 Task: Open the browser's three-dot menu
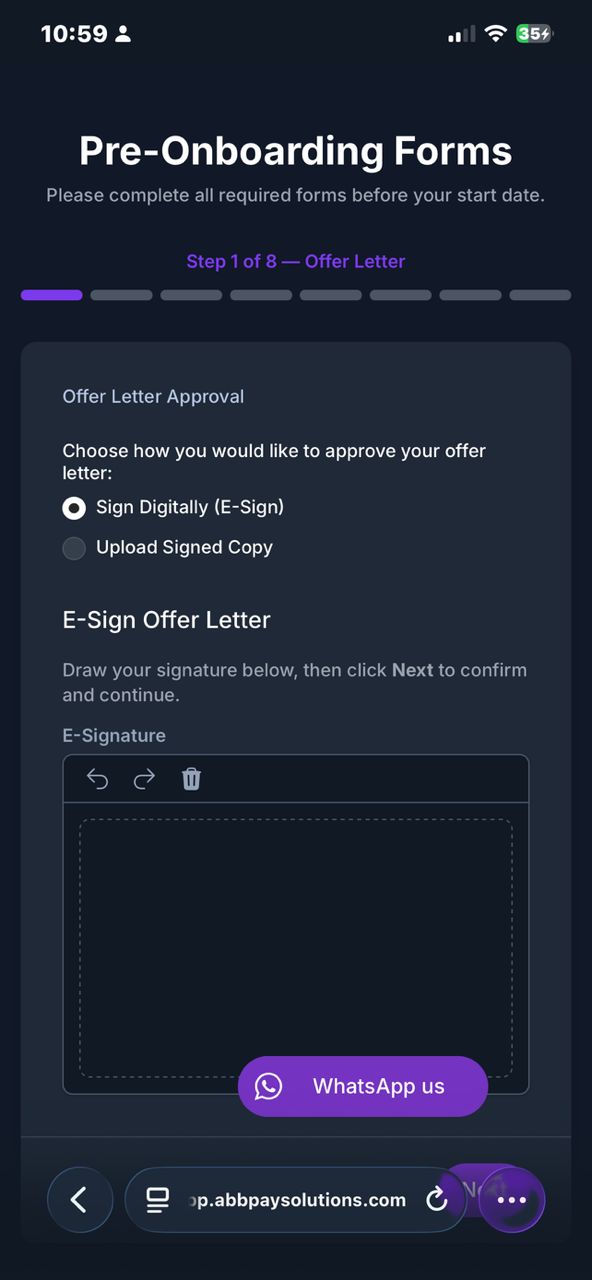(511, 1200)
